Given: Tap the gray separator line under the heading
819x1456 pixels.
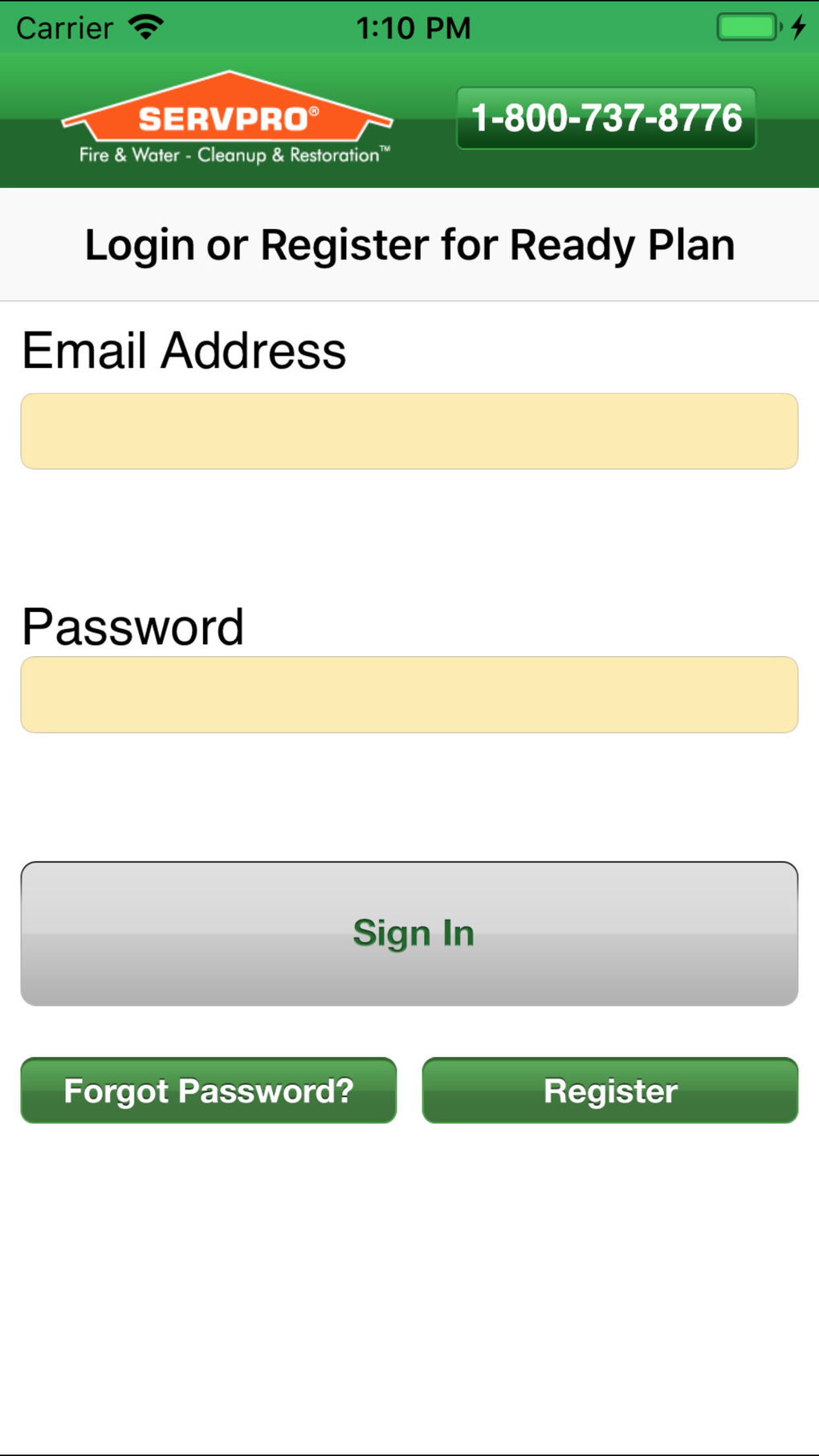Looking at the screenshot, I should coord(409,300).
